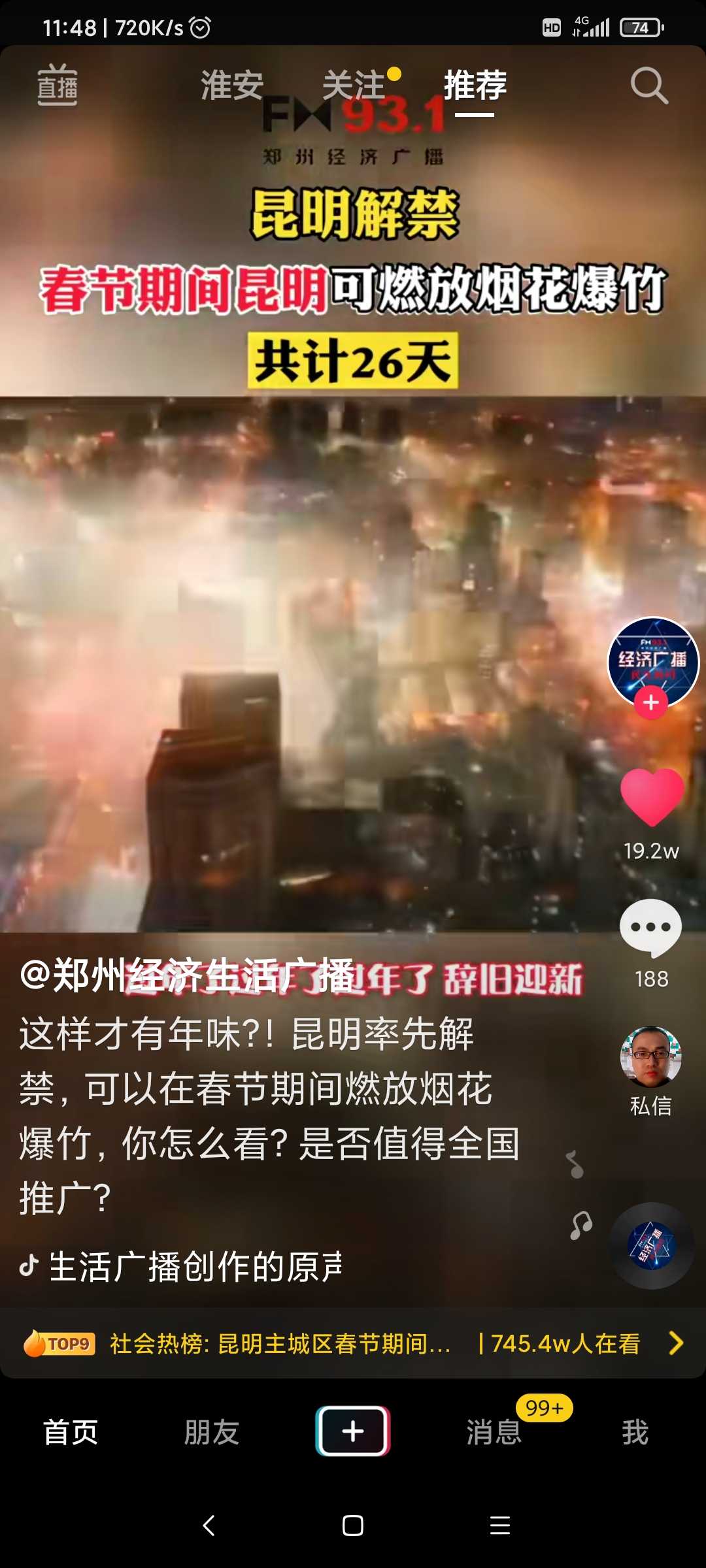Open the search magnifier icon

649,85
